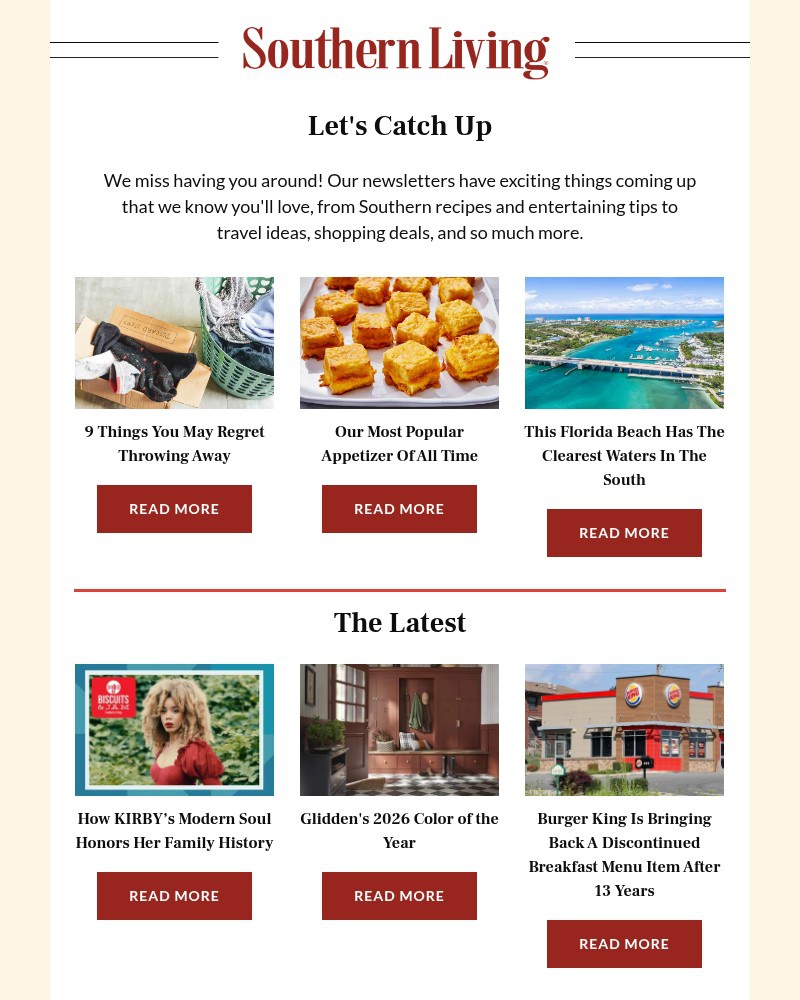Screen dimensions: 800x1000
Task: Open headline Our Most Popular Appetizer Of All Time
Action: click(x=399, y=444)
